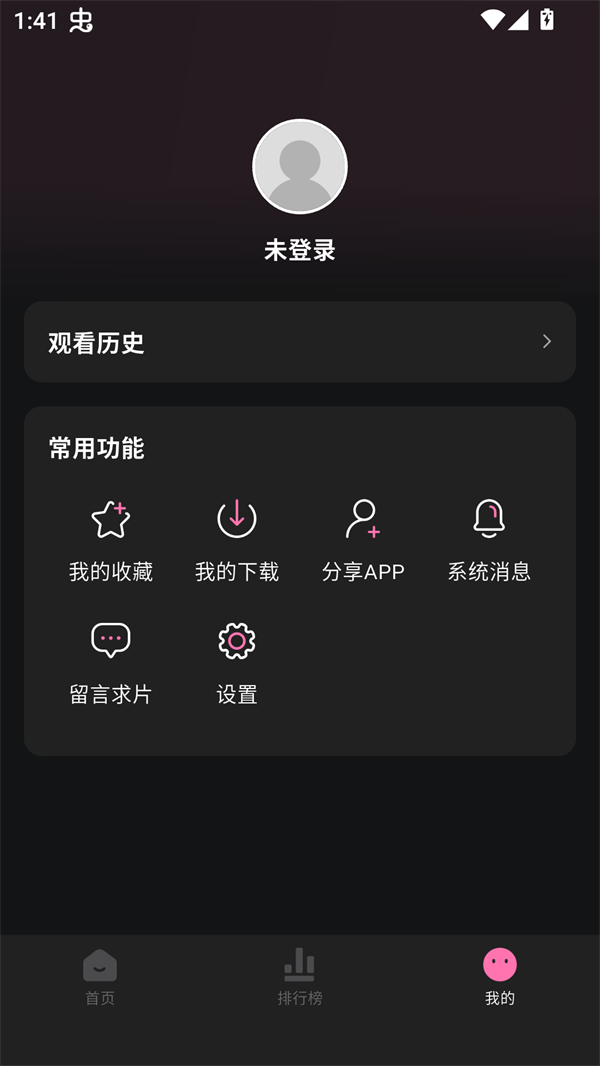Image resolution: width=600 pixels, height=1066 pixels.
Task: Select the 我的 tab
Action: pyautogui.click(x=500, y=977)
